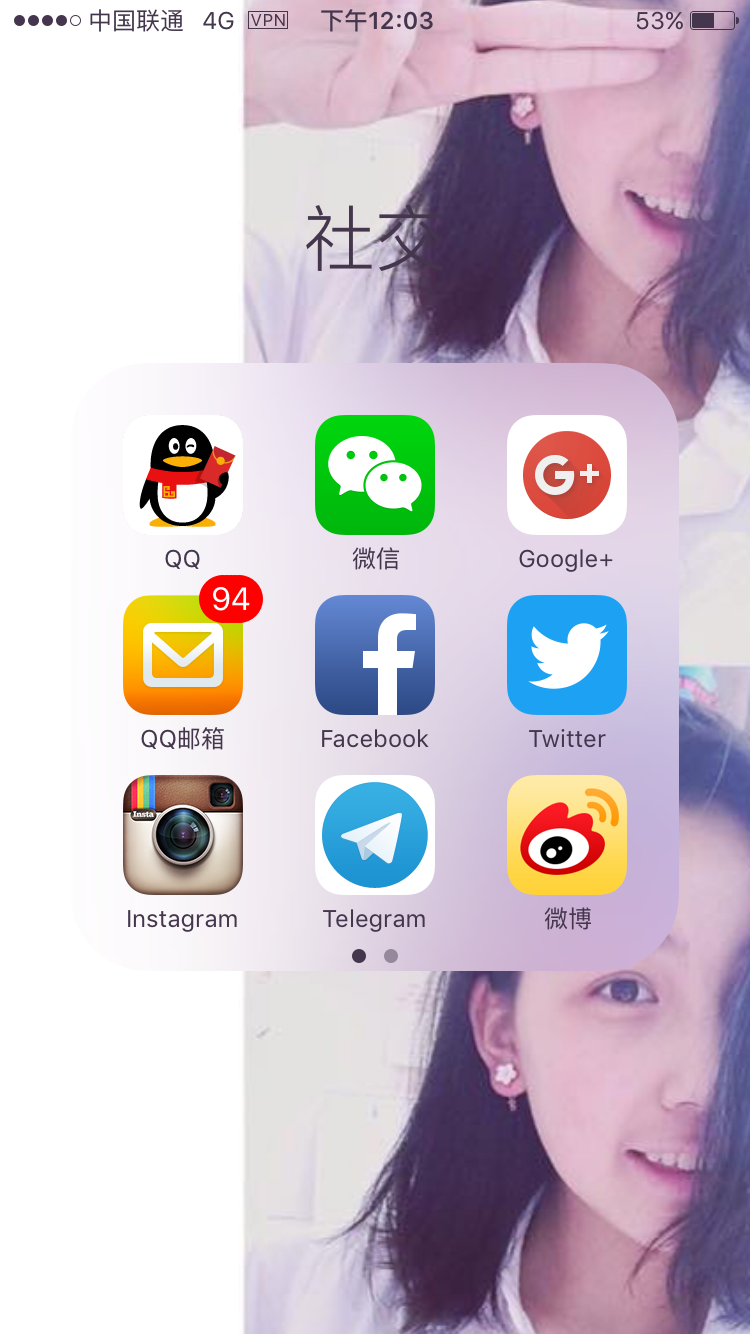Open the QQ app
Screen dimensions: 750x1334
(183, 475)
